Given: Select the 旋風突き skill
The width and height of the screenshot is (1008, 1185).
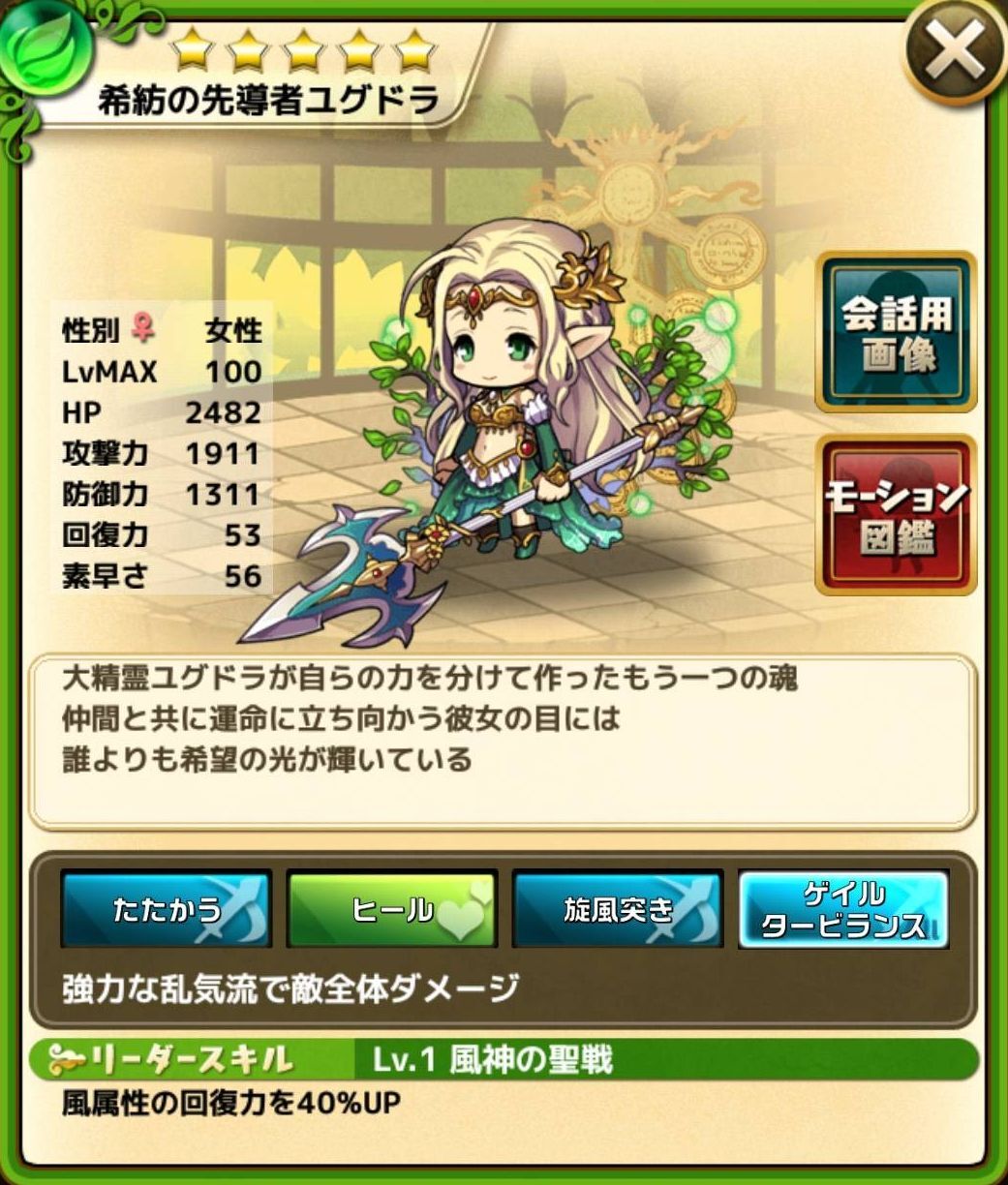Looking at the screenshot, I should pyautogui.click(x=618, y=909).
